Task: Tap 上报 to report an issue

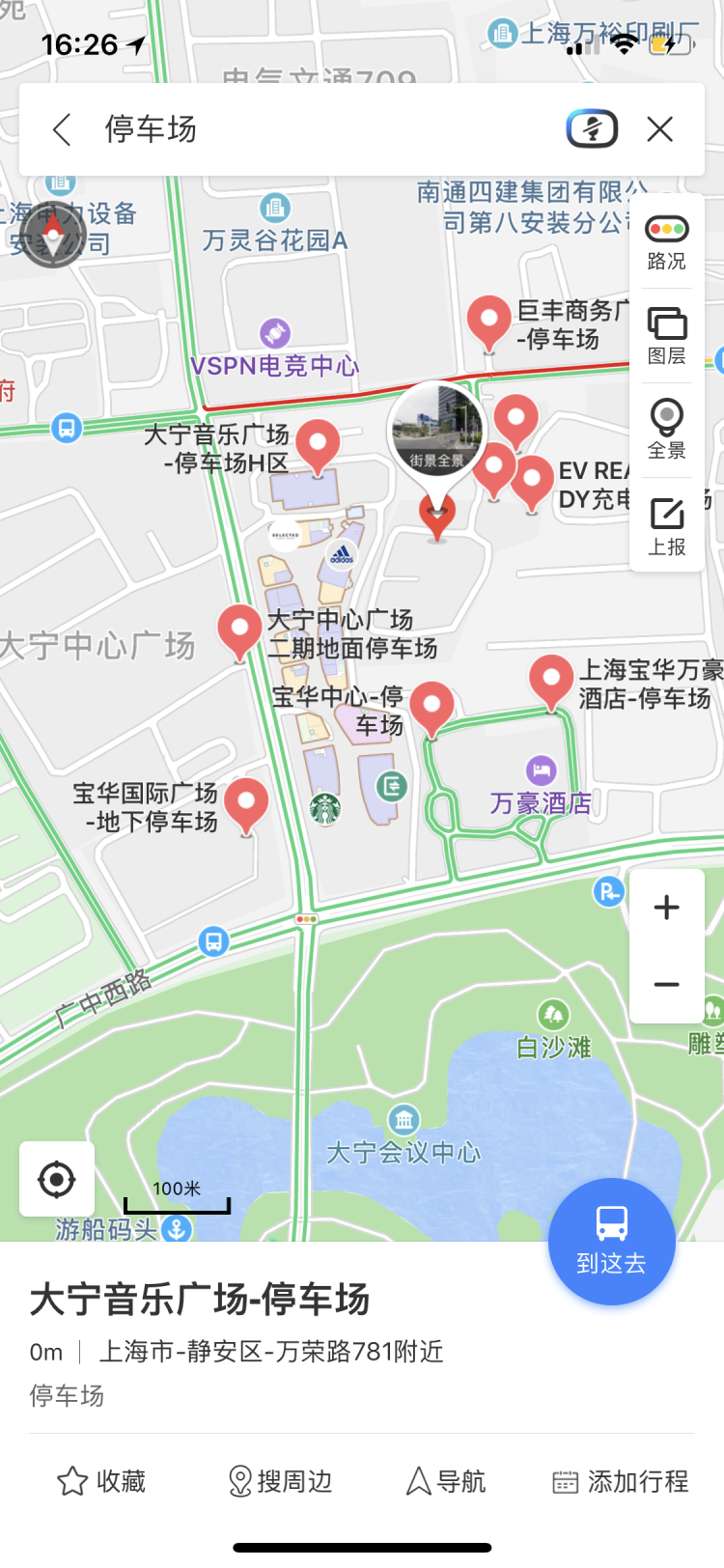Action: (667, 525)
